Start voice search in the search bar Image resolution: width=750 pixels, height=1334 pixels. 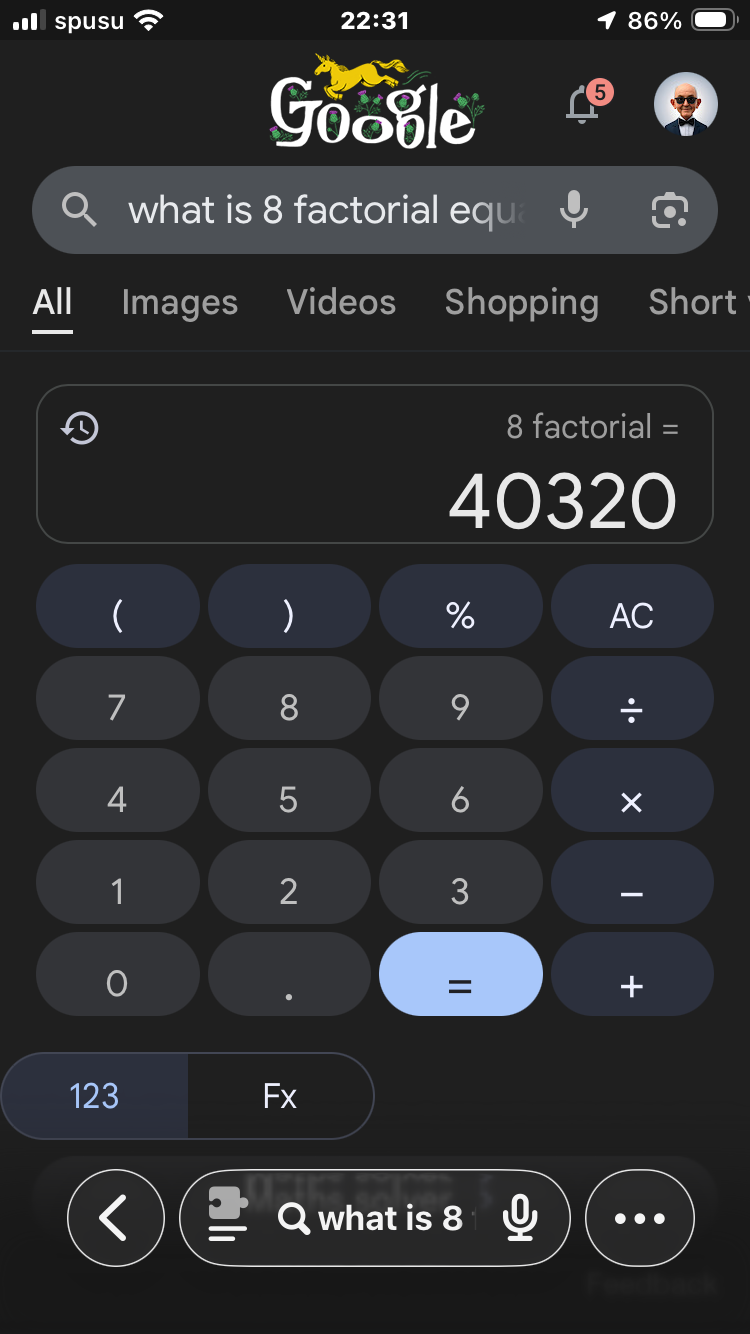(573, 210)
